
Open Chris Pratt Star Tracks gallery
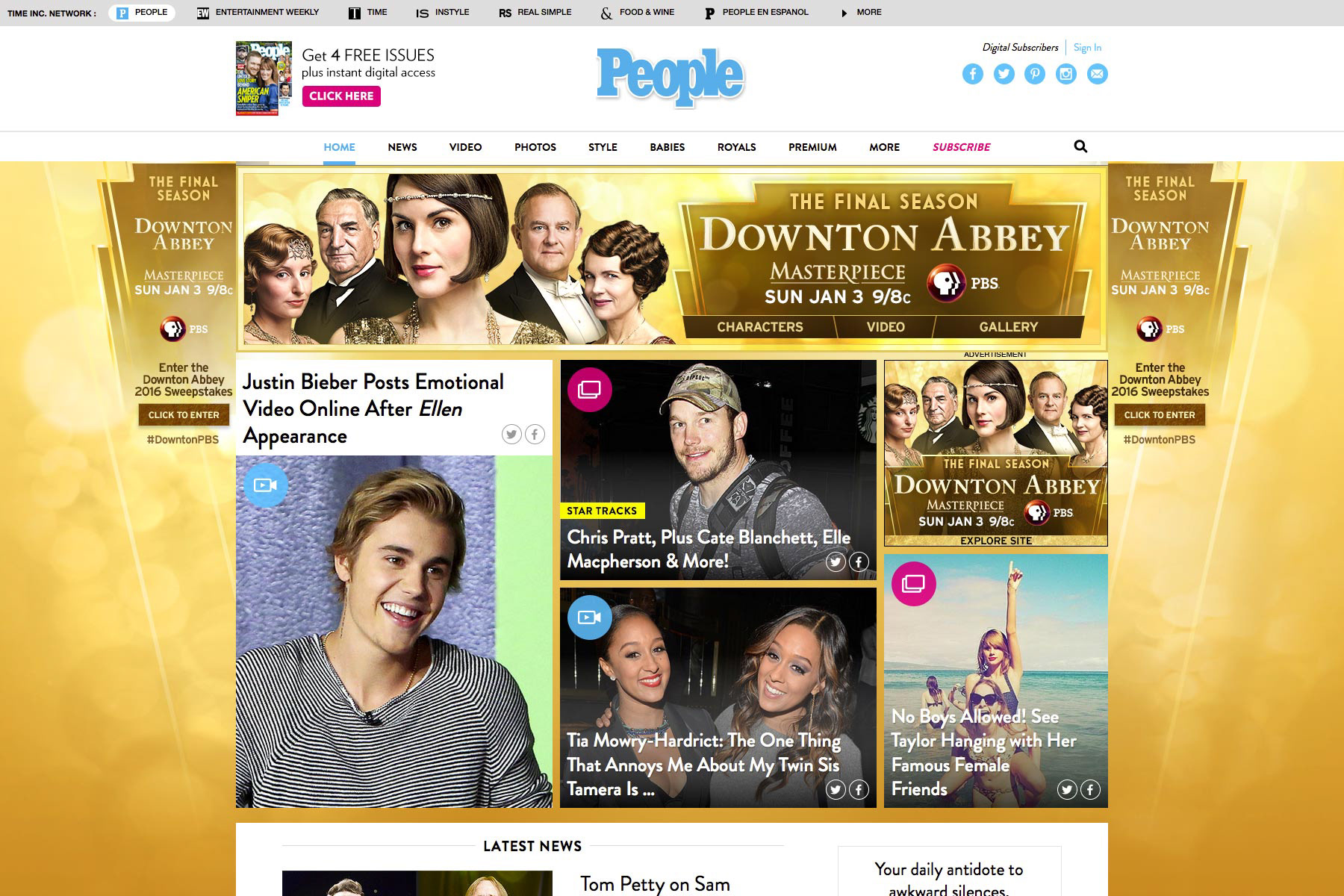coord(708,549)
